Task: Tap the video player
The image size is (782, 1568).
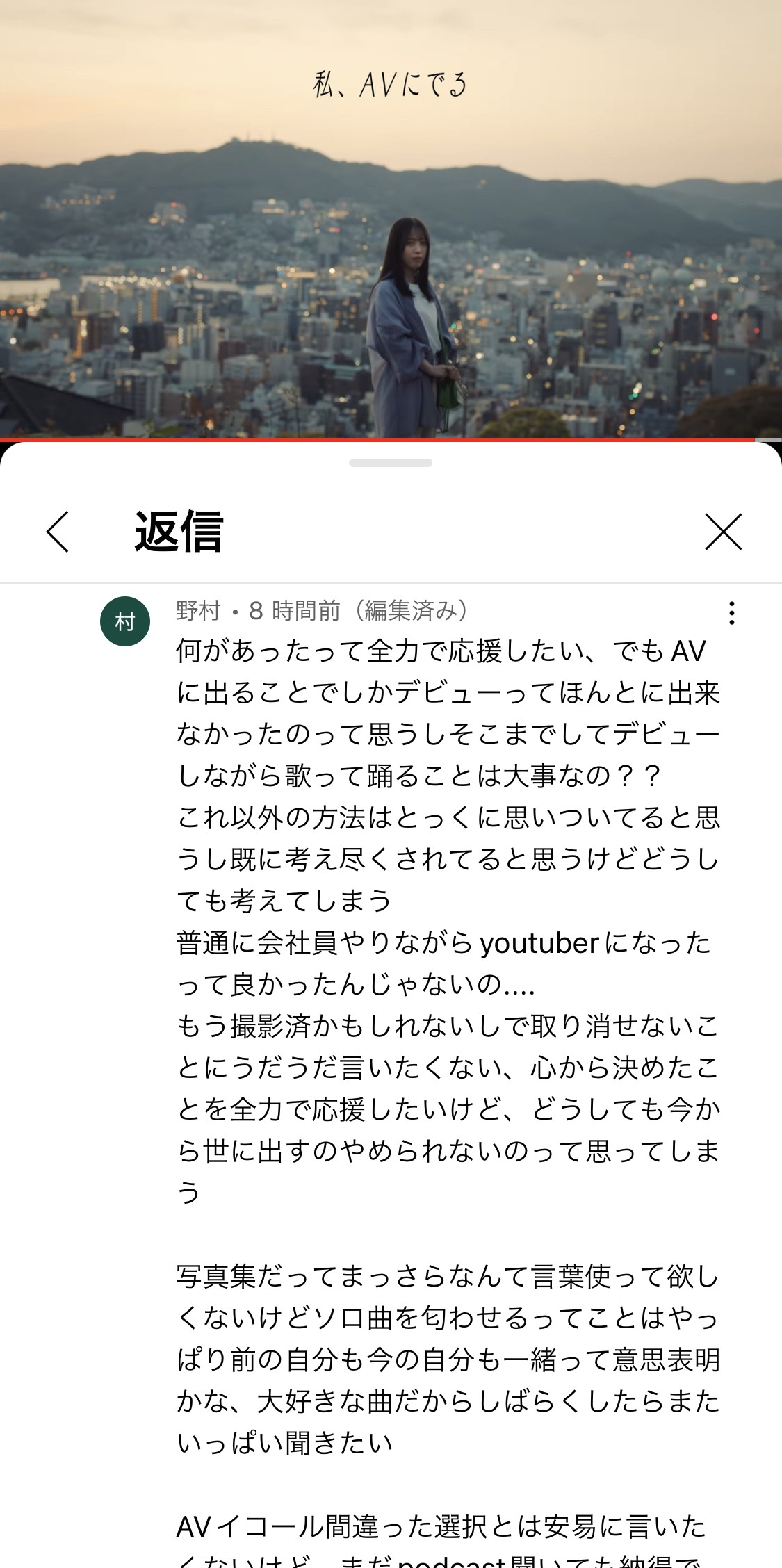Action: pos(391,219)
